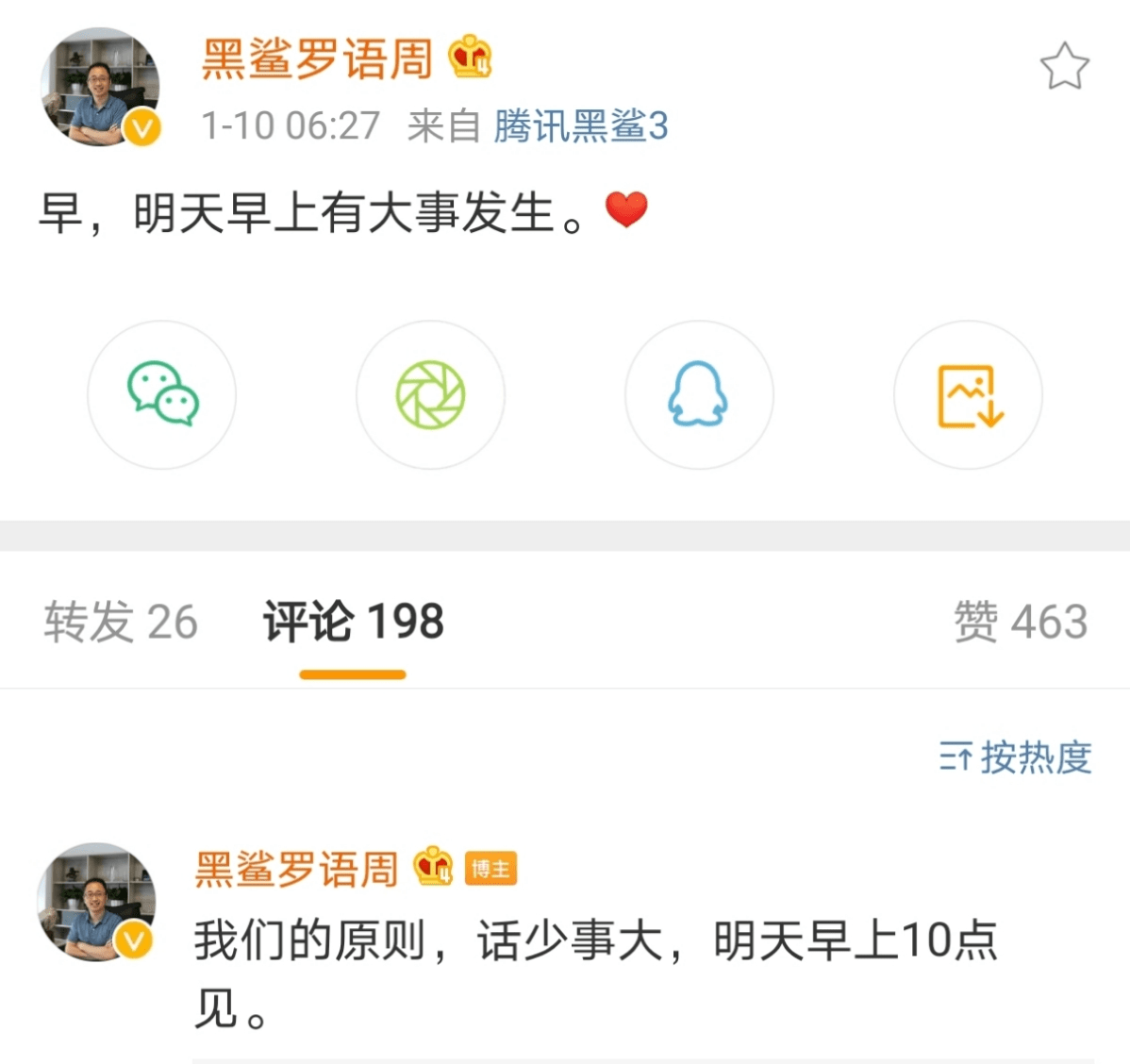The height and width of the screenshot is (1064, 1130).
Task: Save the post as an image
Action: [x=968, y=394]
